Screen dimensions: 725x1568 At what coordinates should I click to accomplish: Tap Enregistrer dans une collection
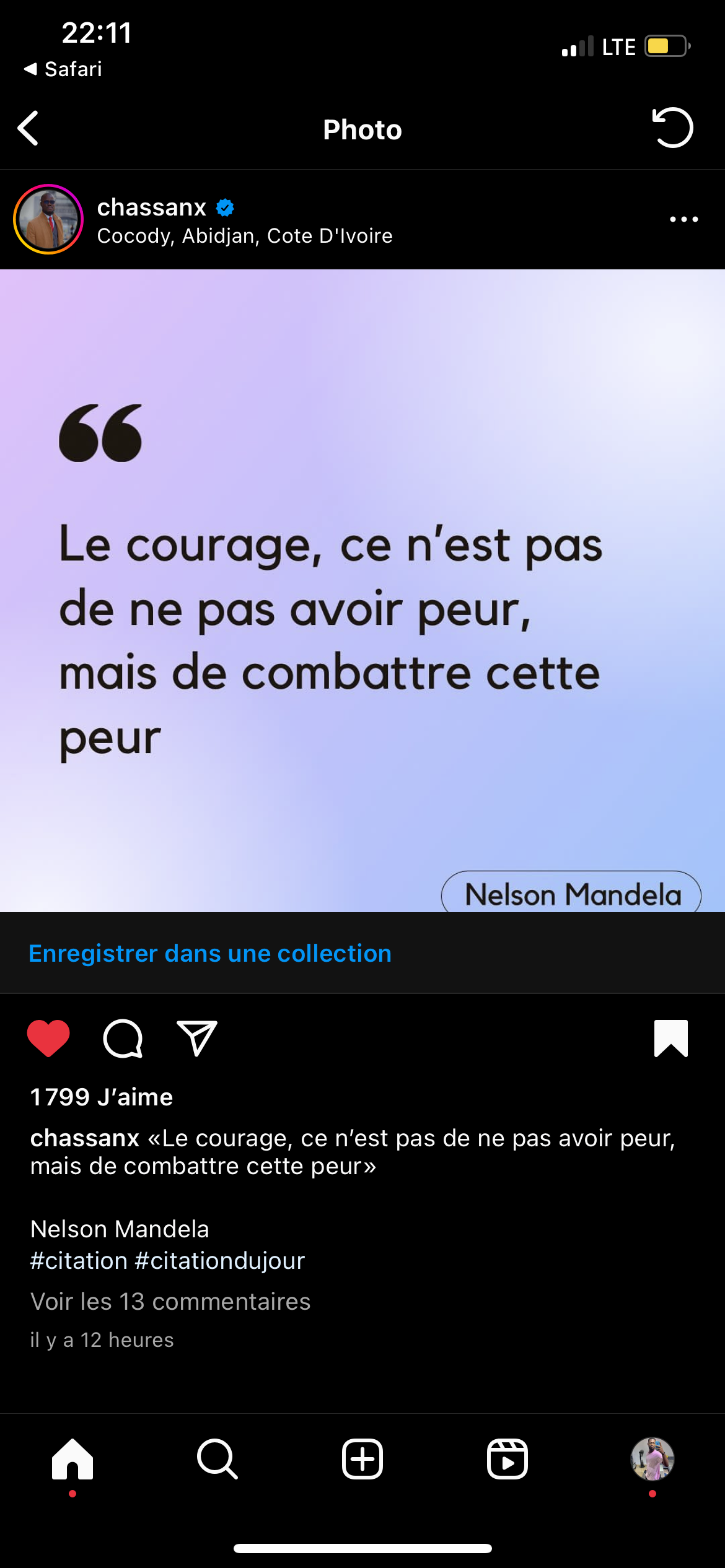(x=210, y=953)
